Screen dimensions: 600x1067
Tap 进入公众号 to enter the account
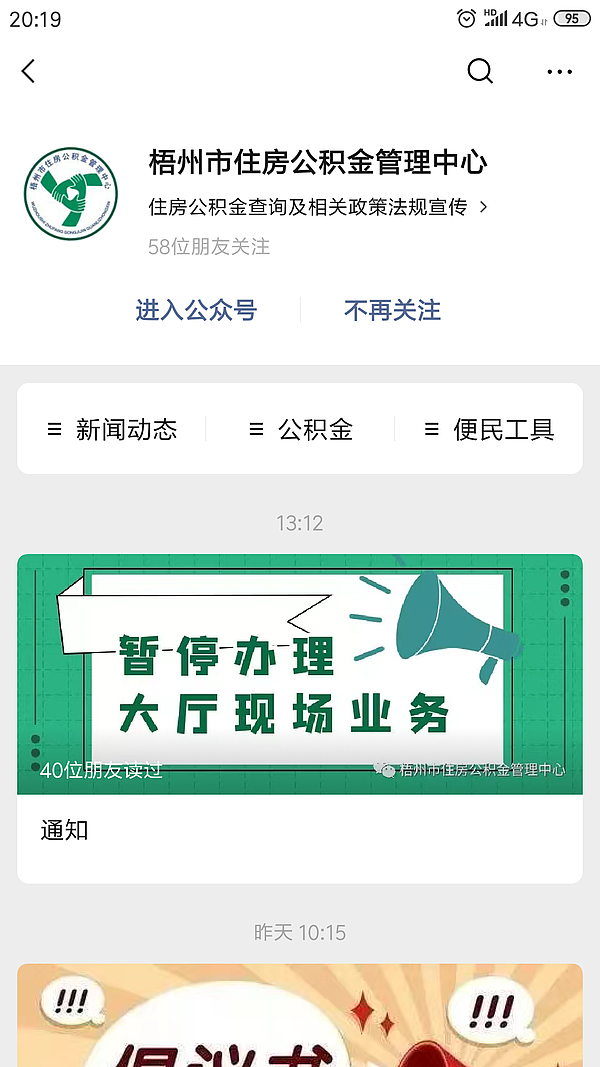click(196, 310)
